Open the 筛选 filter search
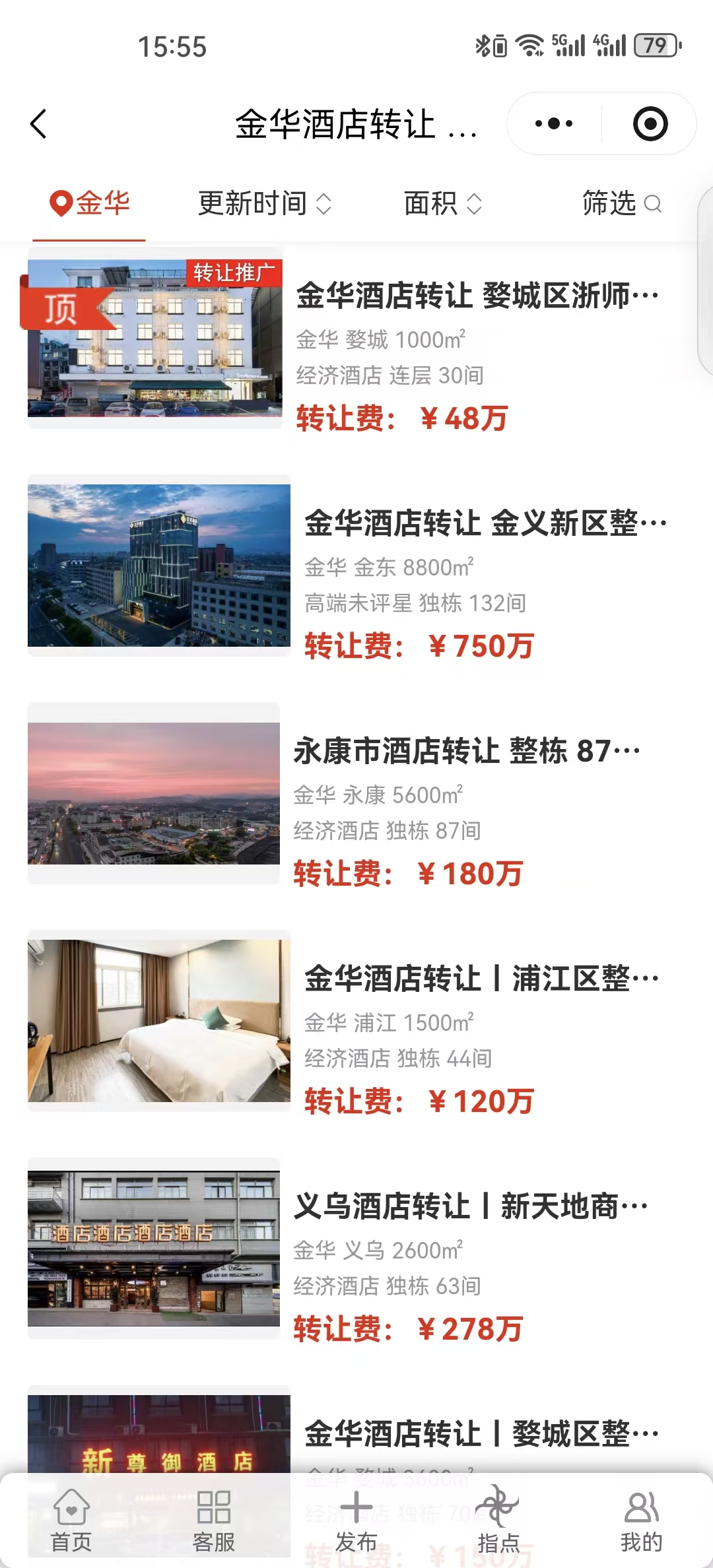The height and width of the screenshot is (1568, 713). pyautogui.click(x=621, y=203)
